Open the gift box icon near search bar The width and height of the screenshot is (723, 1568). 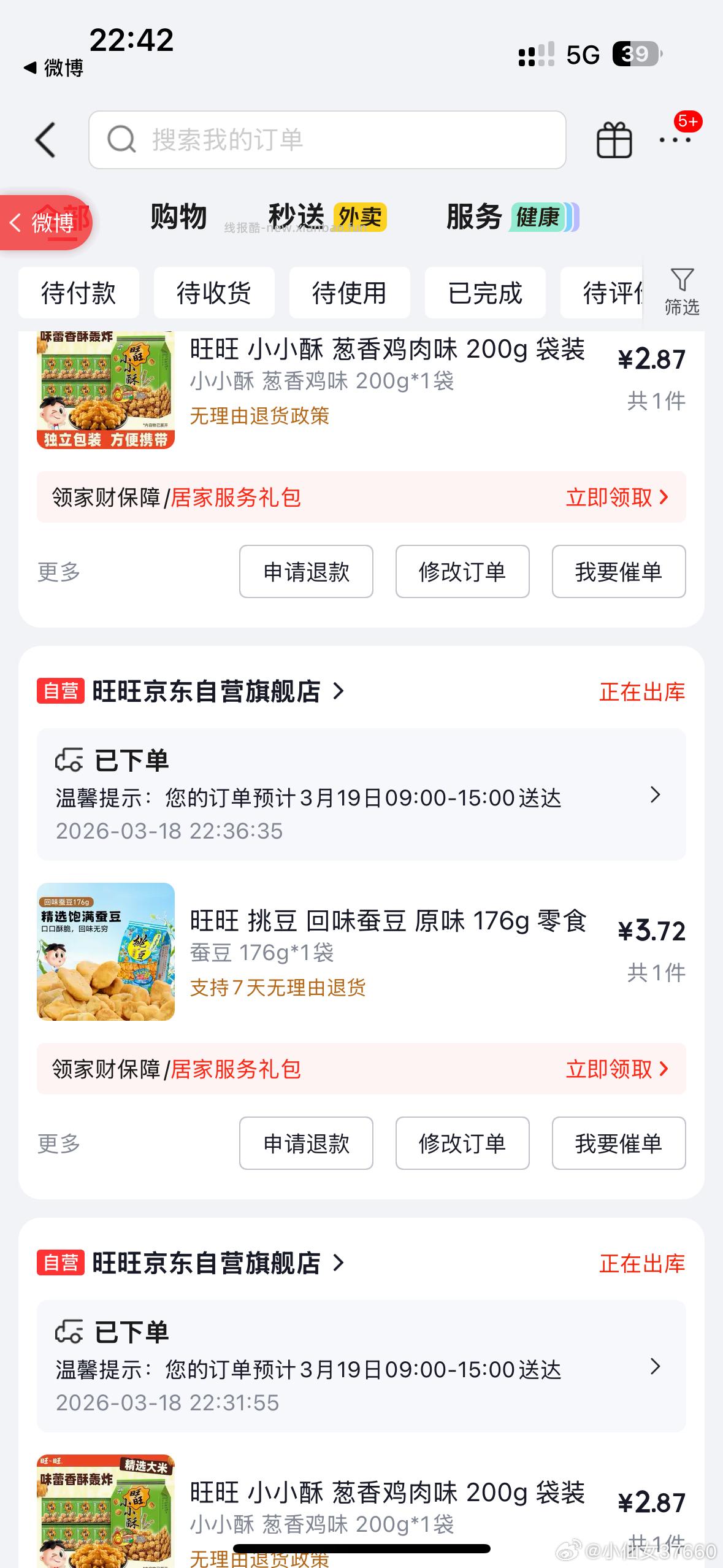(x=613, y=140)
